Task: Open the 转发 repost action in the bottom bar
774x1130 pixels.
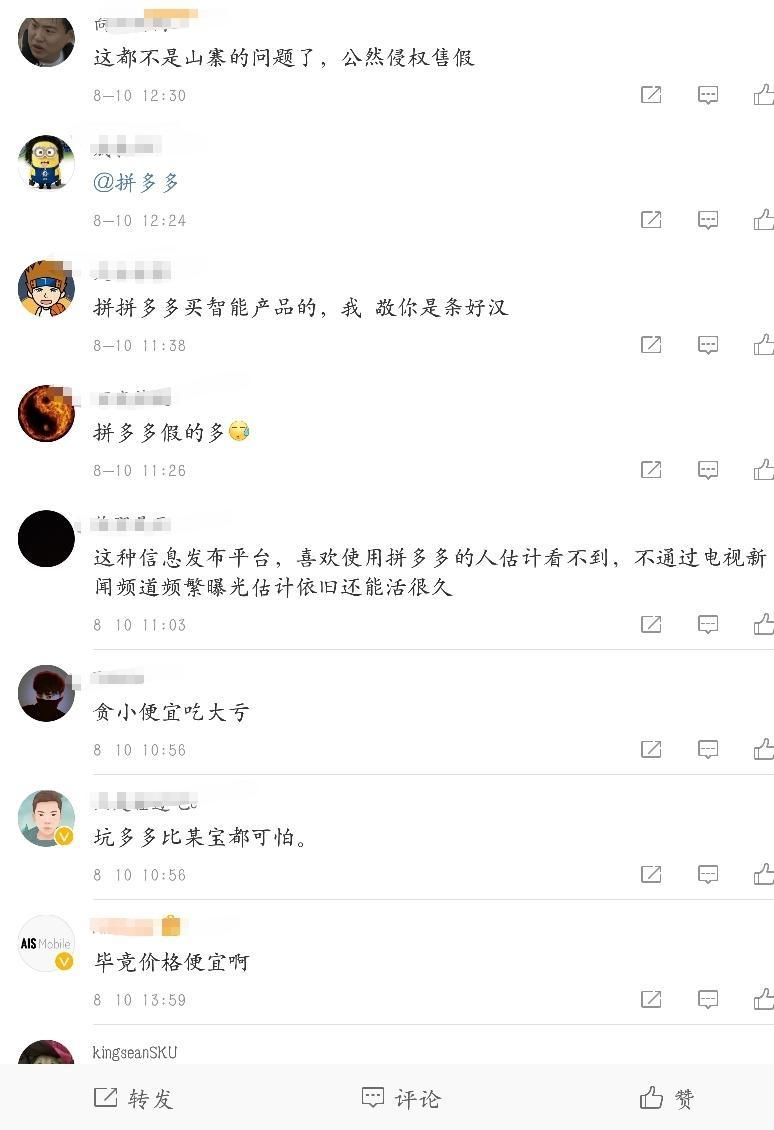Action: (134, 1098)
